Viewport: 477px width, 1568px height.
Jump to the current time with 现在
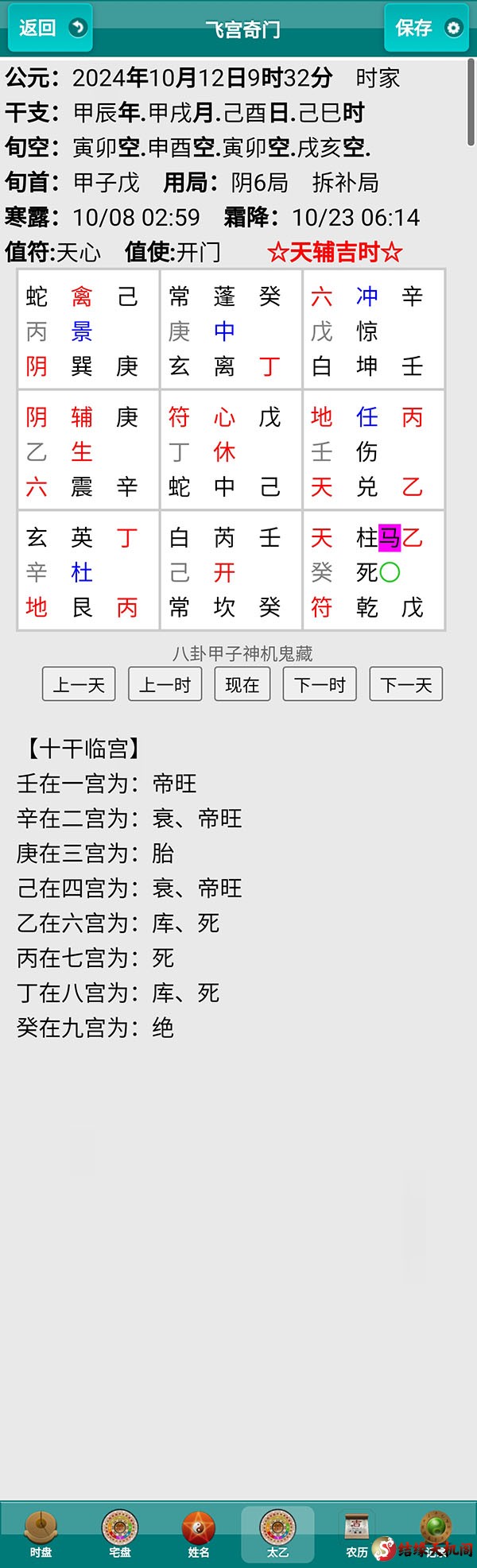click(242, 684)
